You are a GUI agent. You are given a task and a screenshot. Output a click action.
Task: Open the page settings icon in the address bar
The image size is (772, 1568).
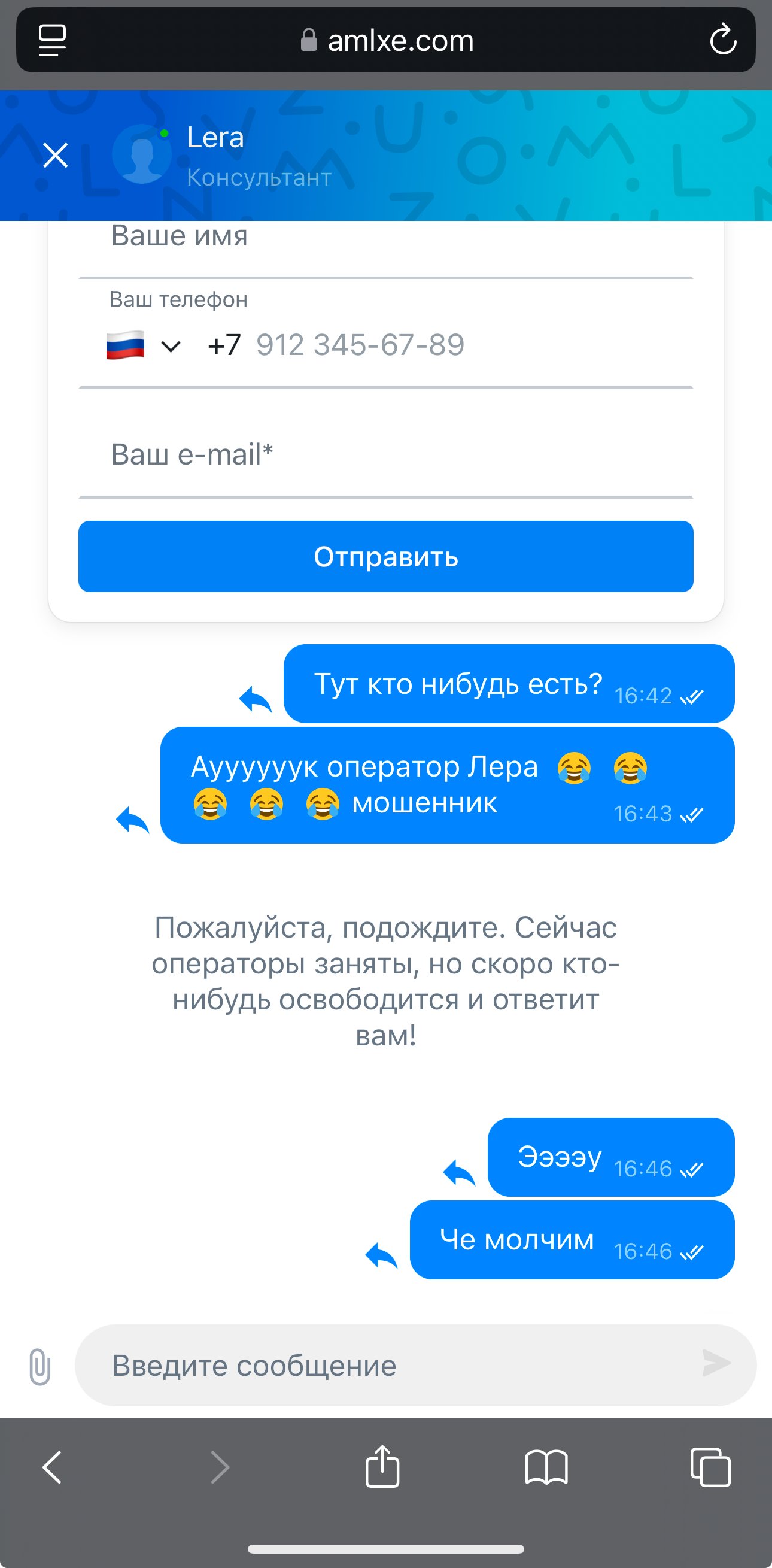click(52, 40)
